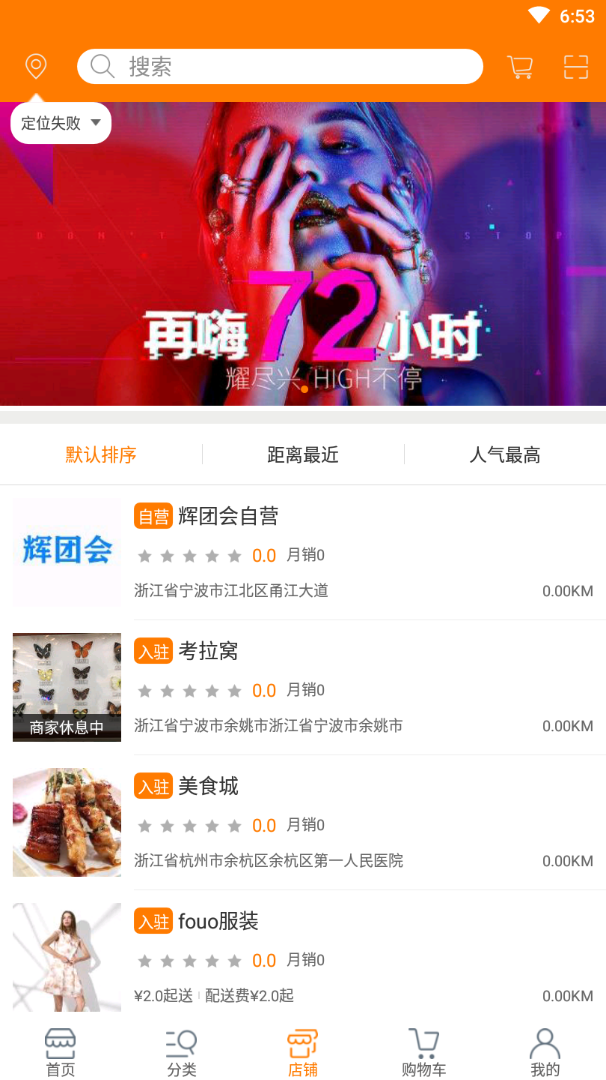Screen dimensions: 606x1080
Task: Open the 搜索 search box
Action: point(280,67)
